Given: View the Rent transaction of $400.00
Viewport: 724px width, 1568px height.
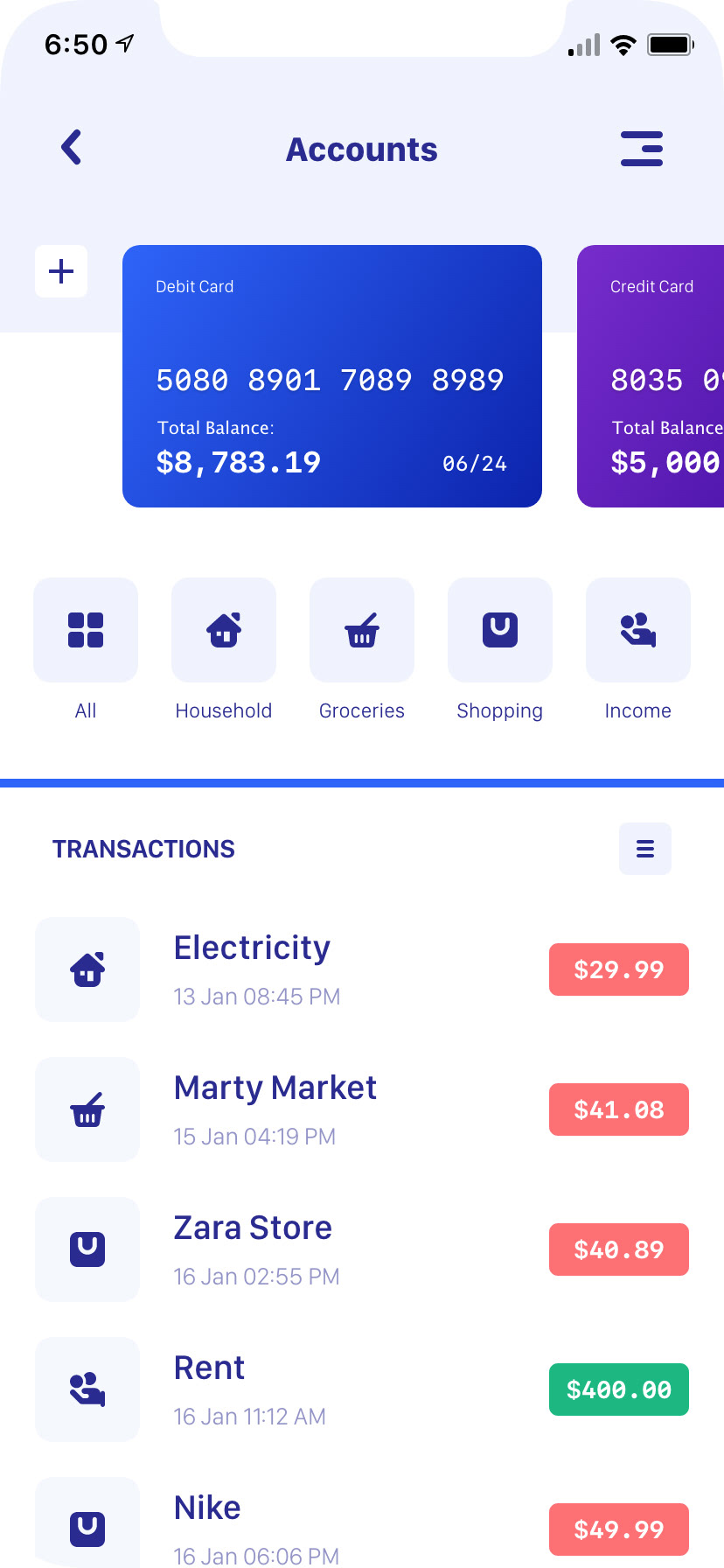Looking at the screenshot, I should click(362, 1389).
